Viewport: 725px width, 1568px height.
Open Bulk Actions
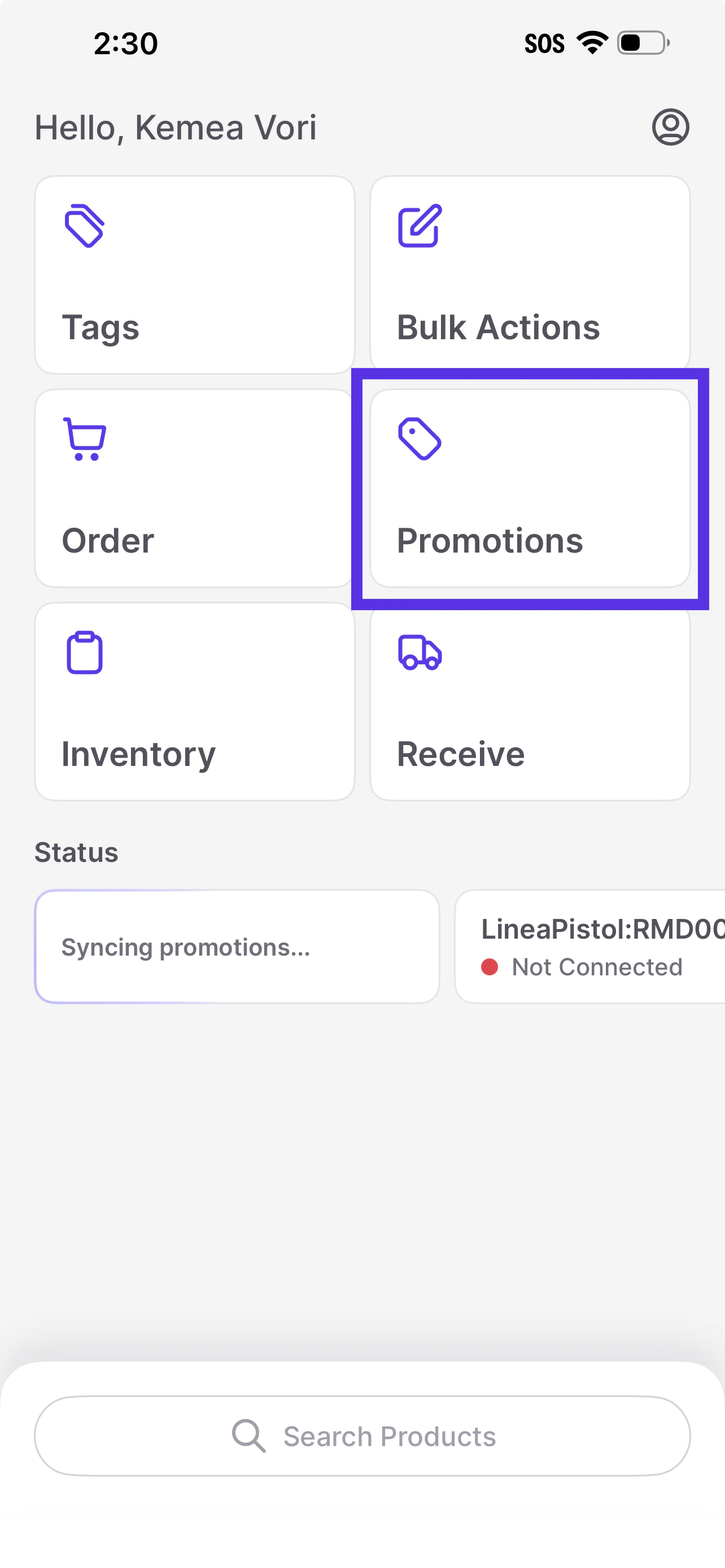click(x=530, y=275)
